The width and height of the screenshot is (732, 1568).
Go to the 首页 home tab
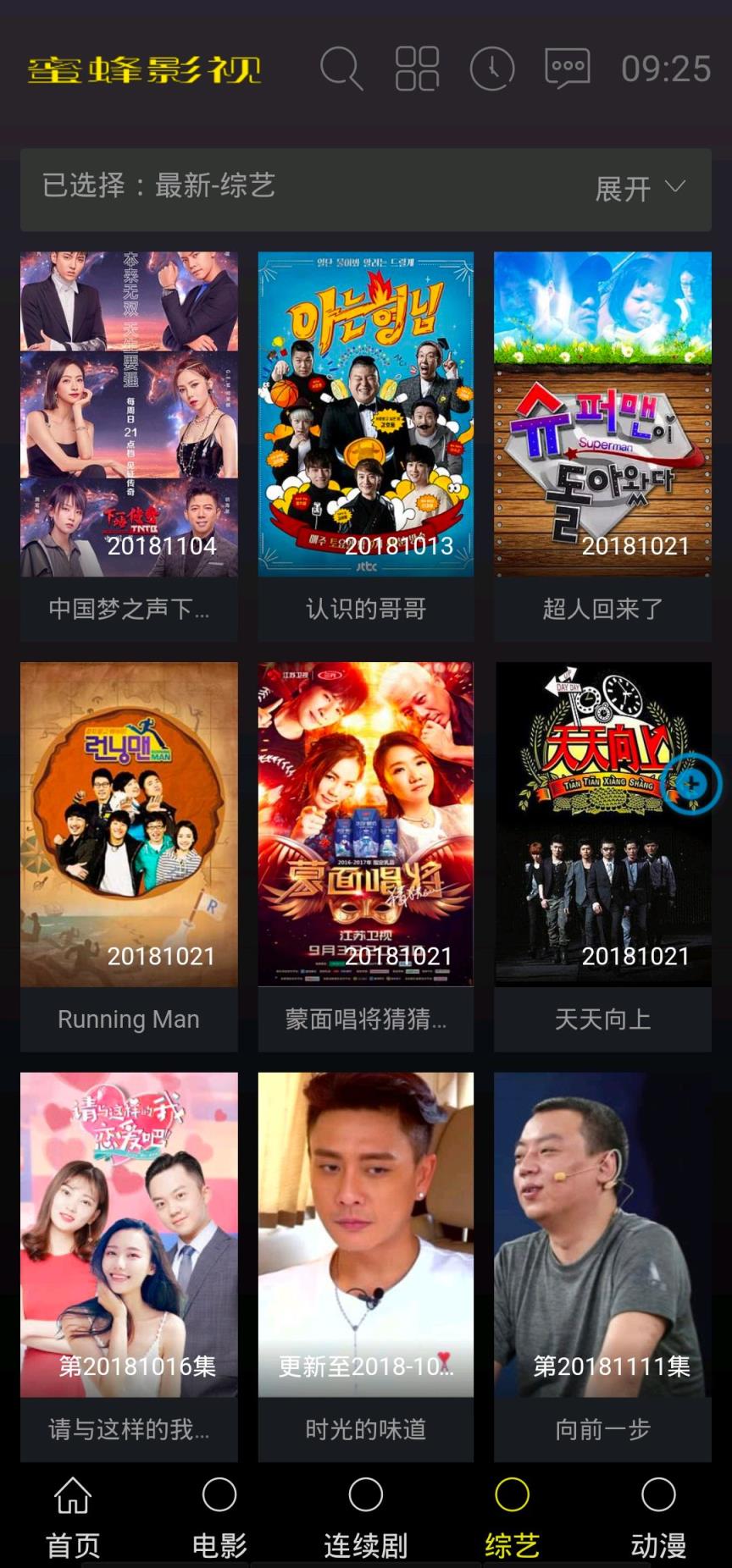73,1517
